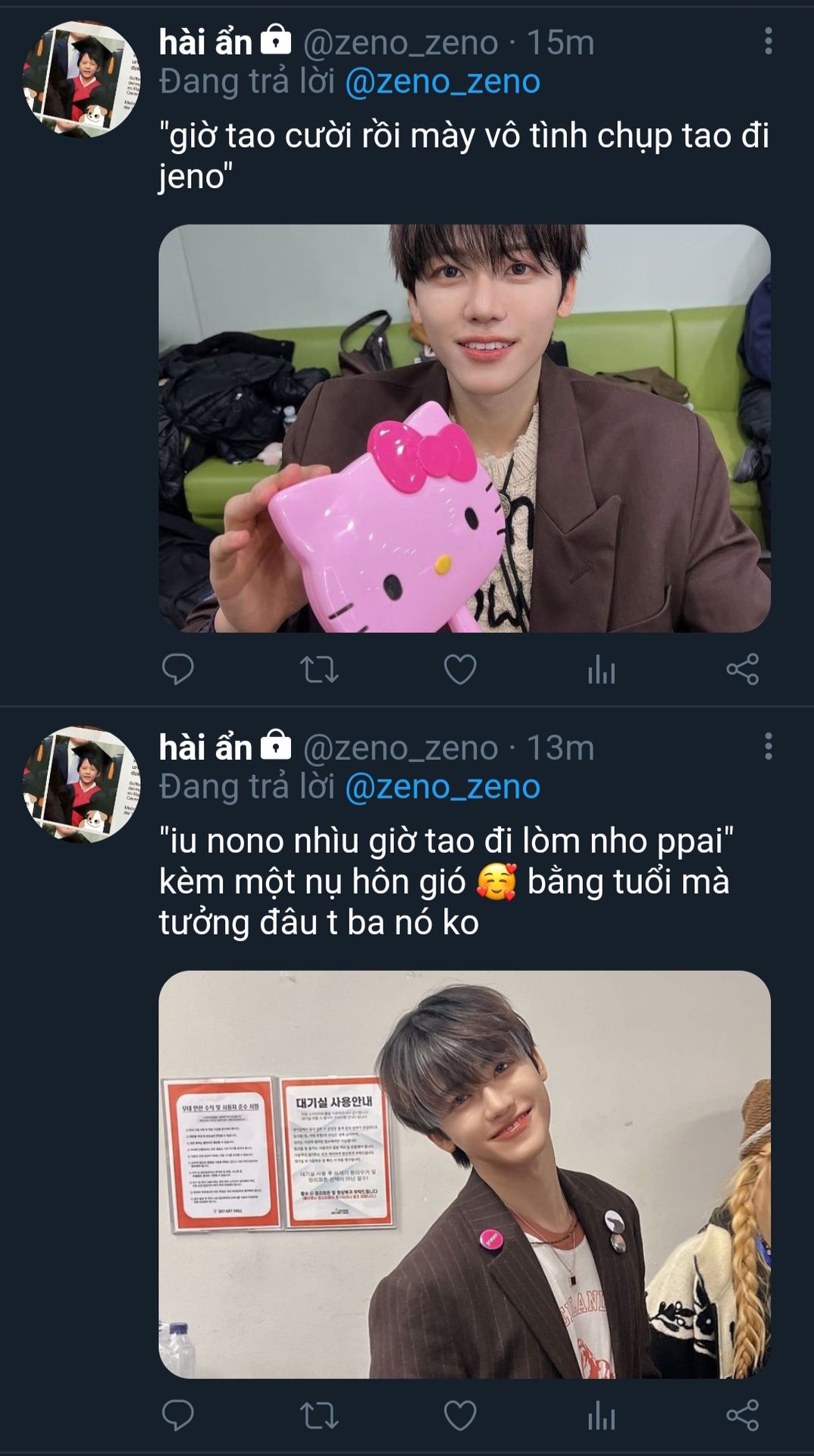This screenshot has width=814, height=1456.
Task: View analytics for the 13m tweet
Action: [601, 1416]
